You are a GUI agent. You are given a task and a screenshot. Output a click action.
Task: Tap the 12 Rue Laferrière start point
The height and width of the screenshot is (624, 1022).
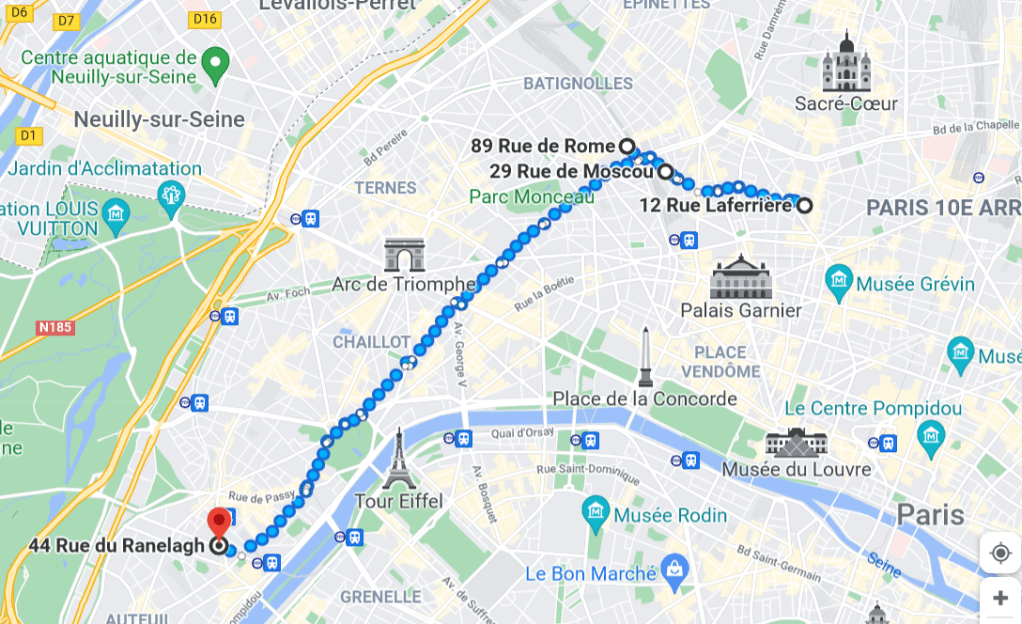[x=804, y=206]
